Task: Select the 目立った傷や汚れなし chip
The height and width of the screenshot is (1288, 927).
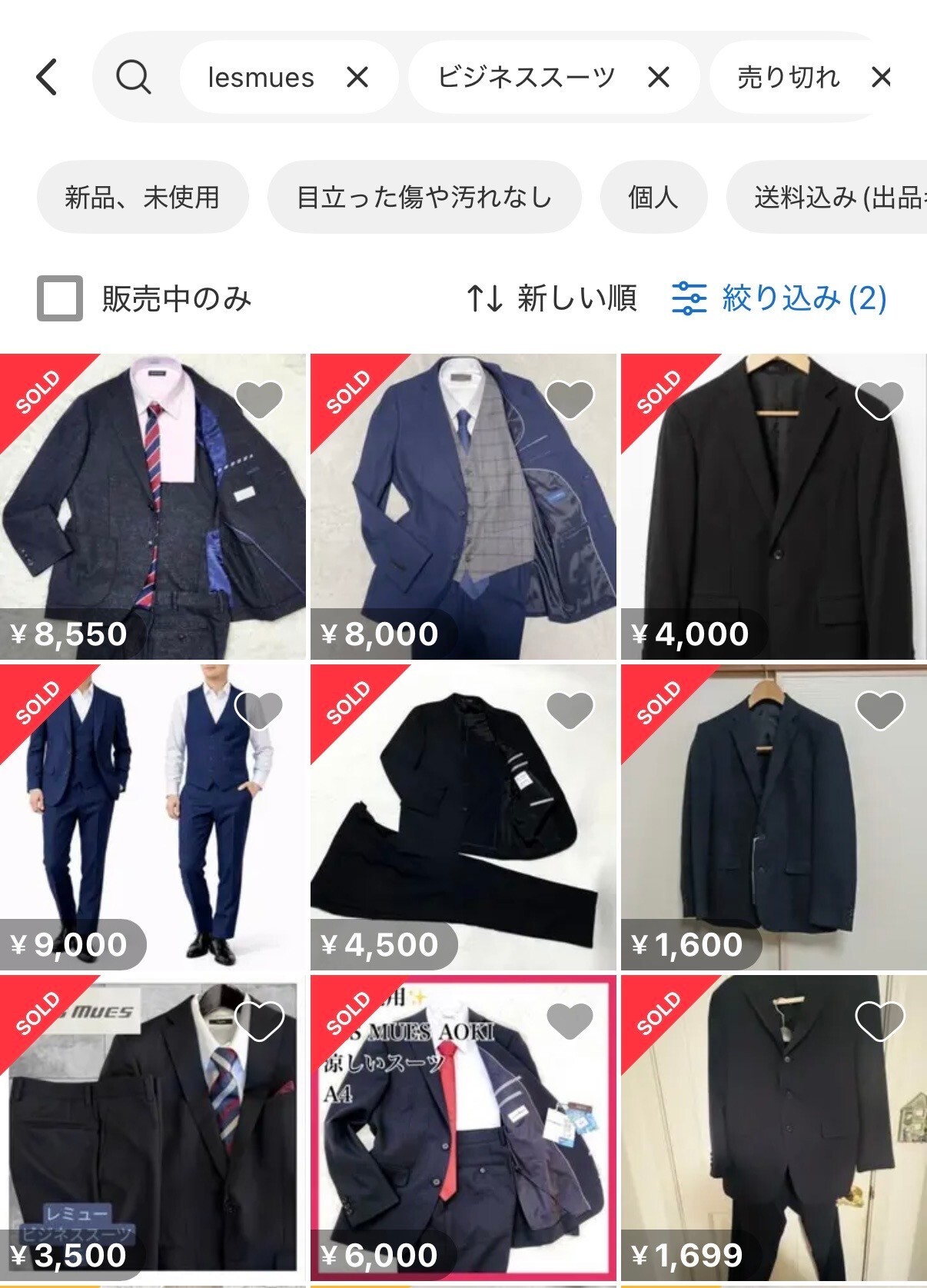Action: 424,198
